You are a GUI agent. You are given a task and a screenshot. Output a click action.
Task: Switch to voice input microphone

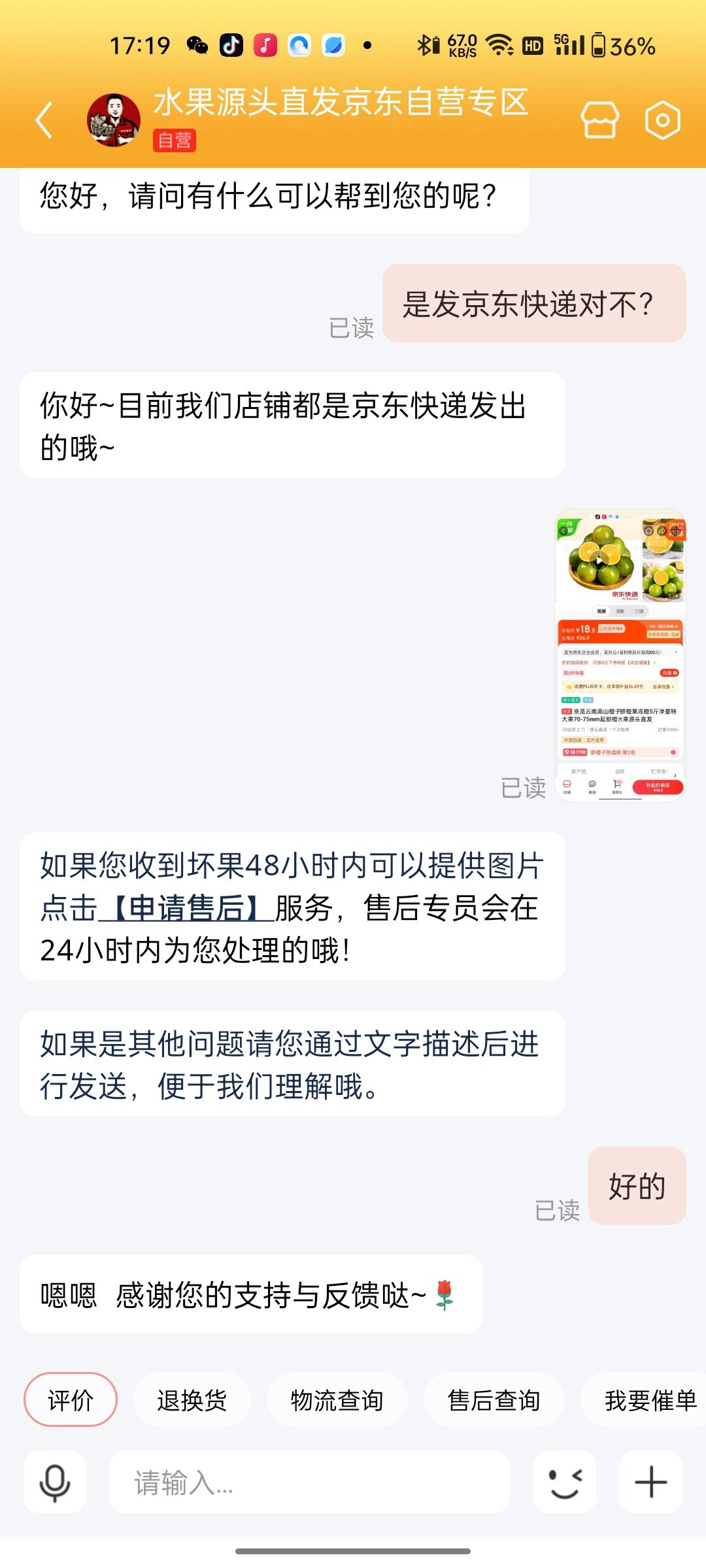[x=55, y=1482]
